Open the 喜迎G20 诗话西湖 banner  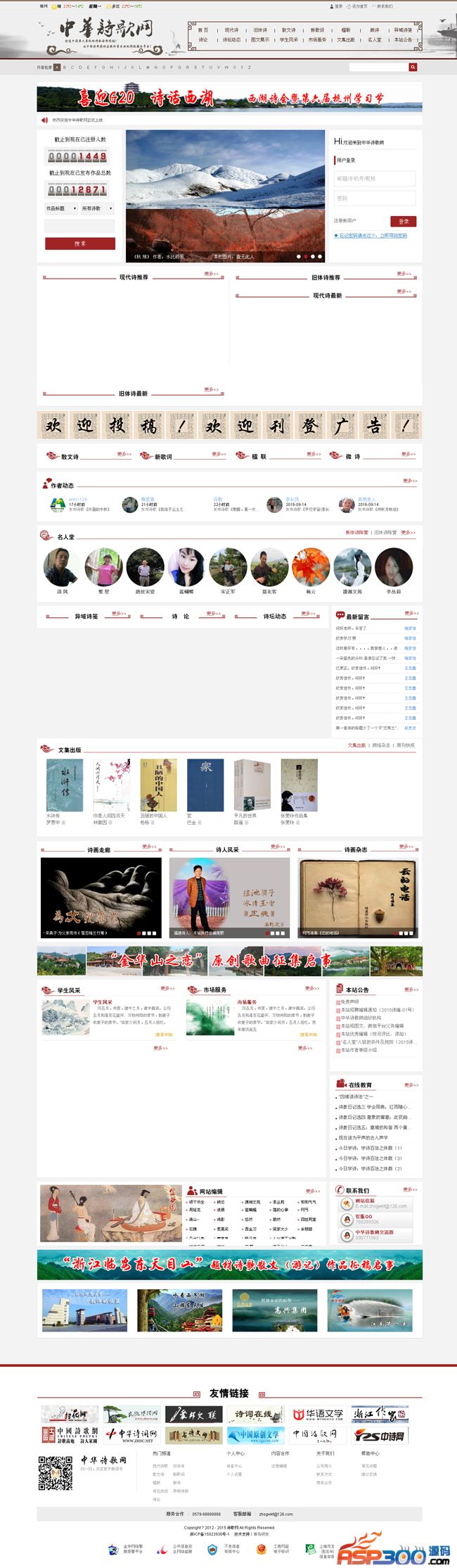(229, 97)
